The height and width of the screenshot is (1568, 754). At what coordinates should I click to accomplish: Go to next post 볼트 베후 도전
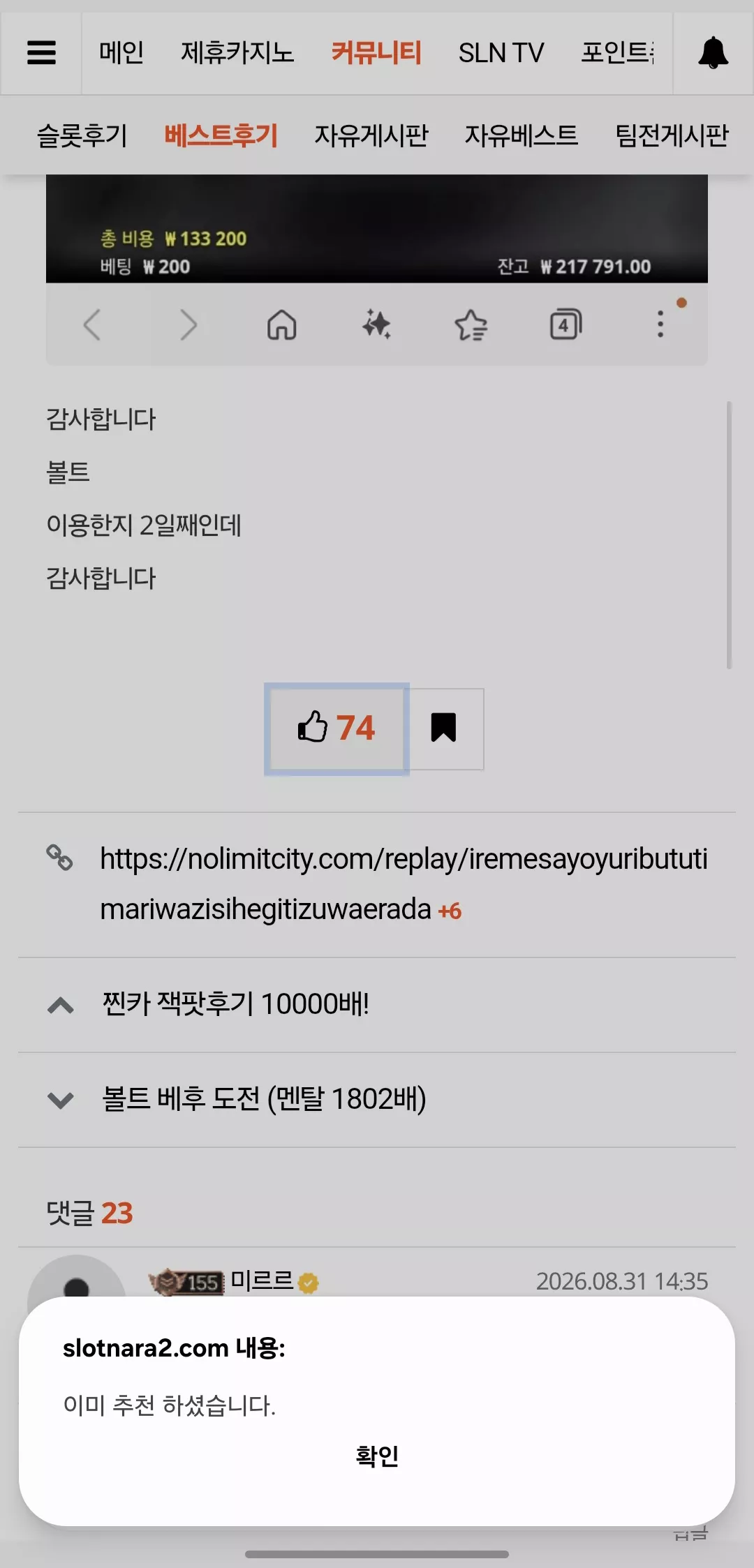click(377, 1100)
